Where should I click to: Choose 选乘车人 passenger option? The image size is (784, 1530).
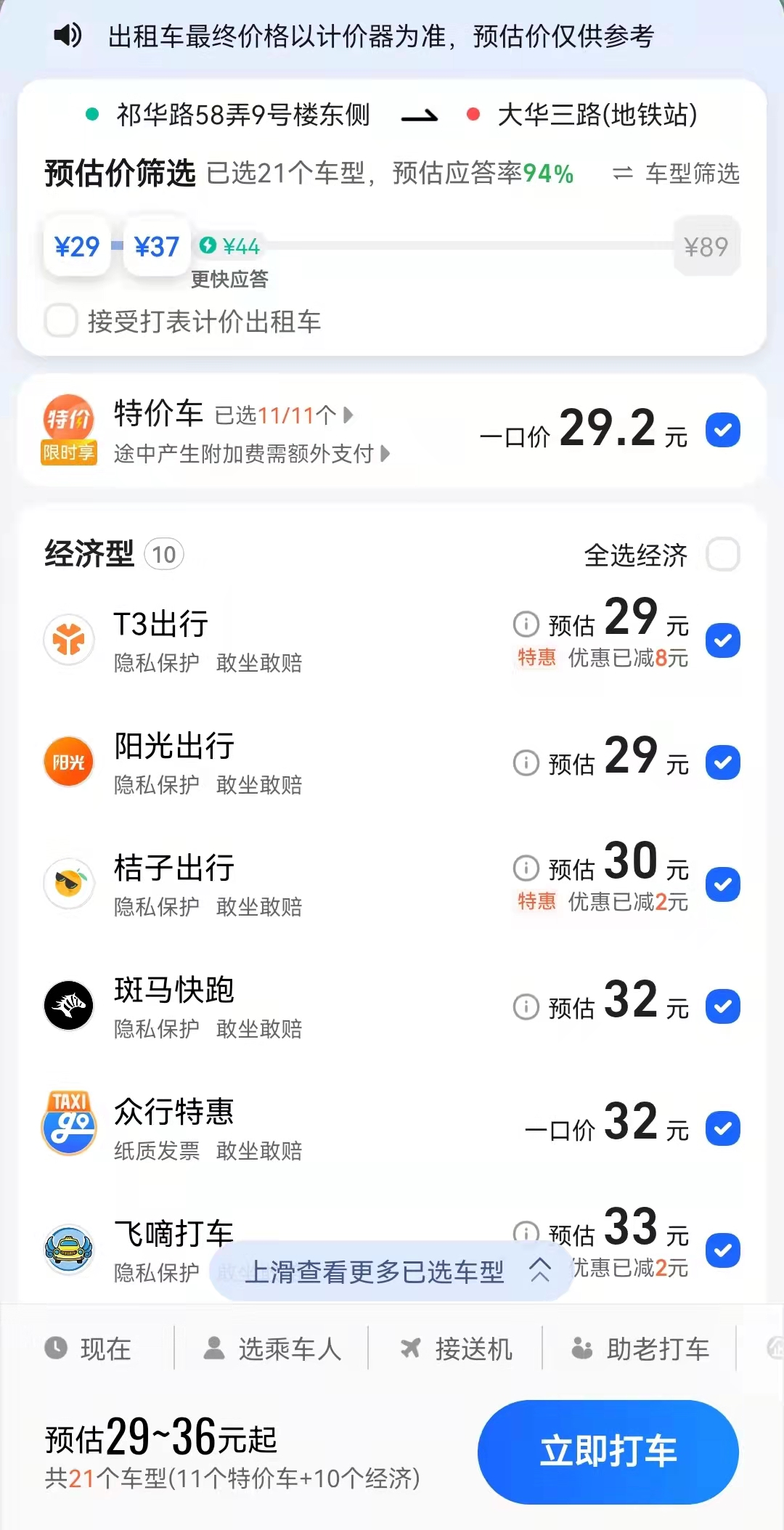(x=272, y=1348)
